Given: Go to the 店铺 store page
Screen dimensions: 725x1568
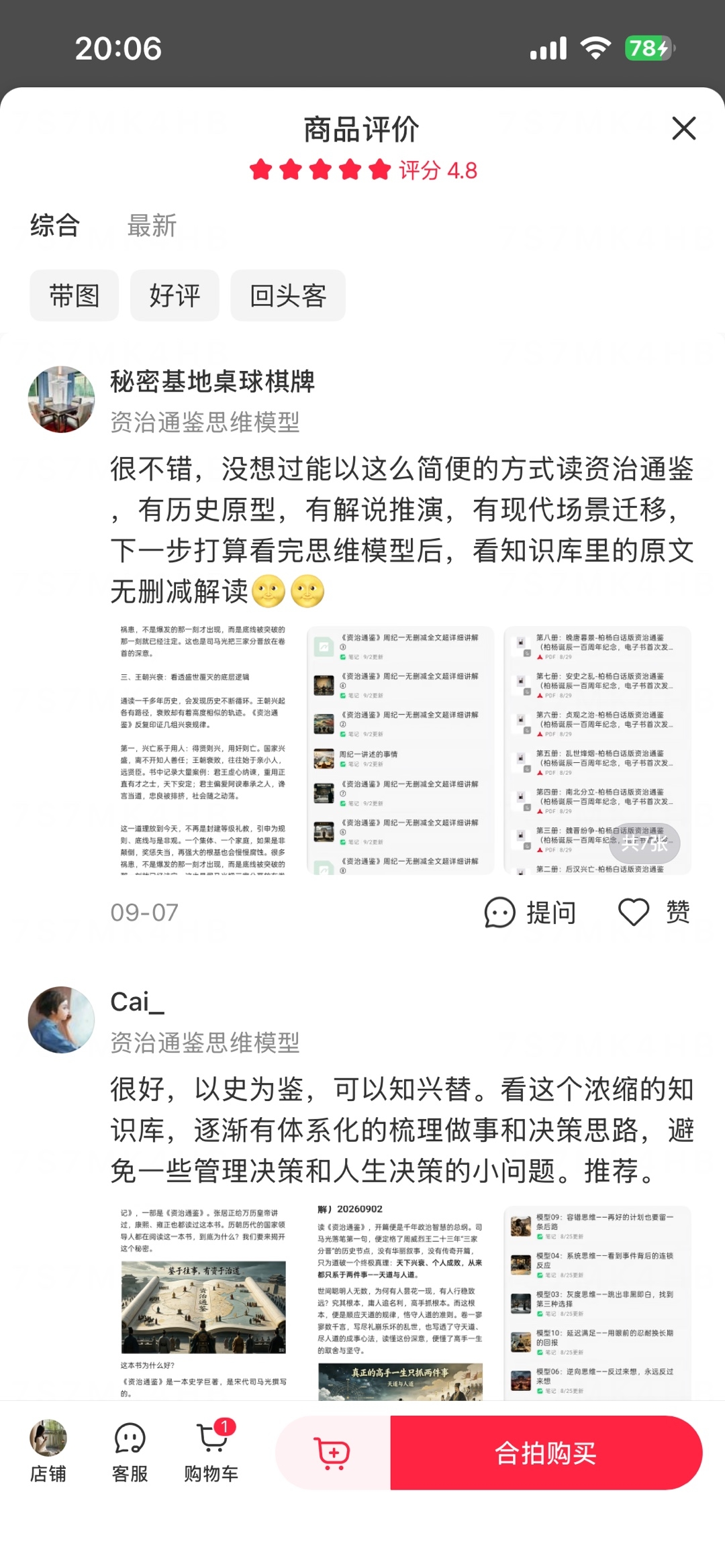Looking at the screenshot, I should 48,1451.
